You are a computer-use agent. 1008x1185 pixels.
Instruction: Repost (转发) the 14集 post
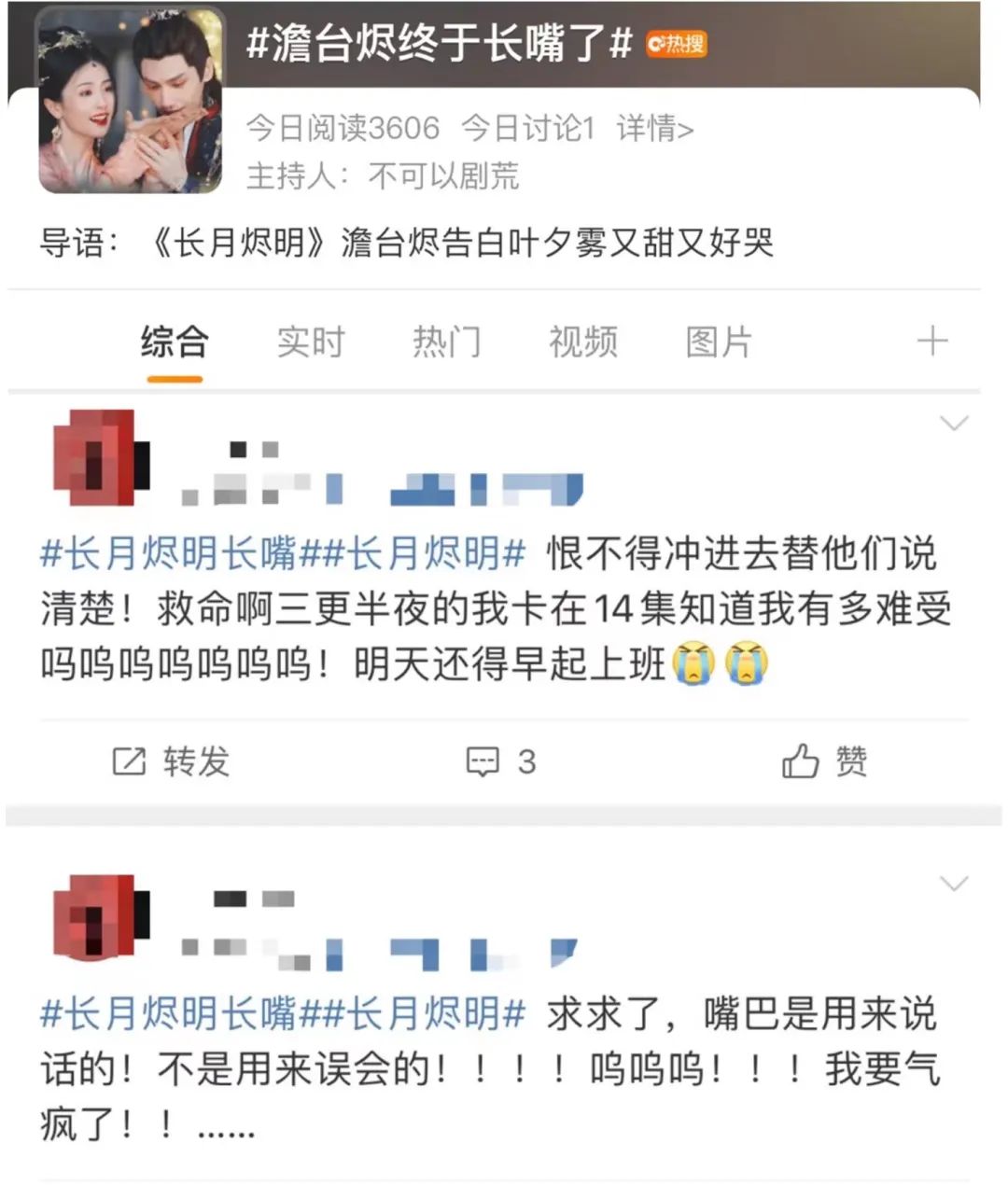click(171, 761)
